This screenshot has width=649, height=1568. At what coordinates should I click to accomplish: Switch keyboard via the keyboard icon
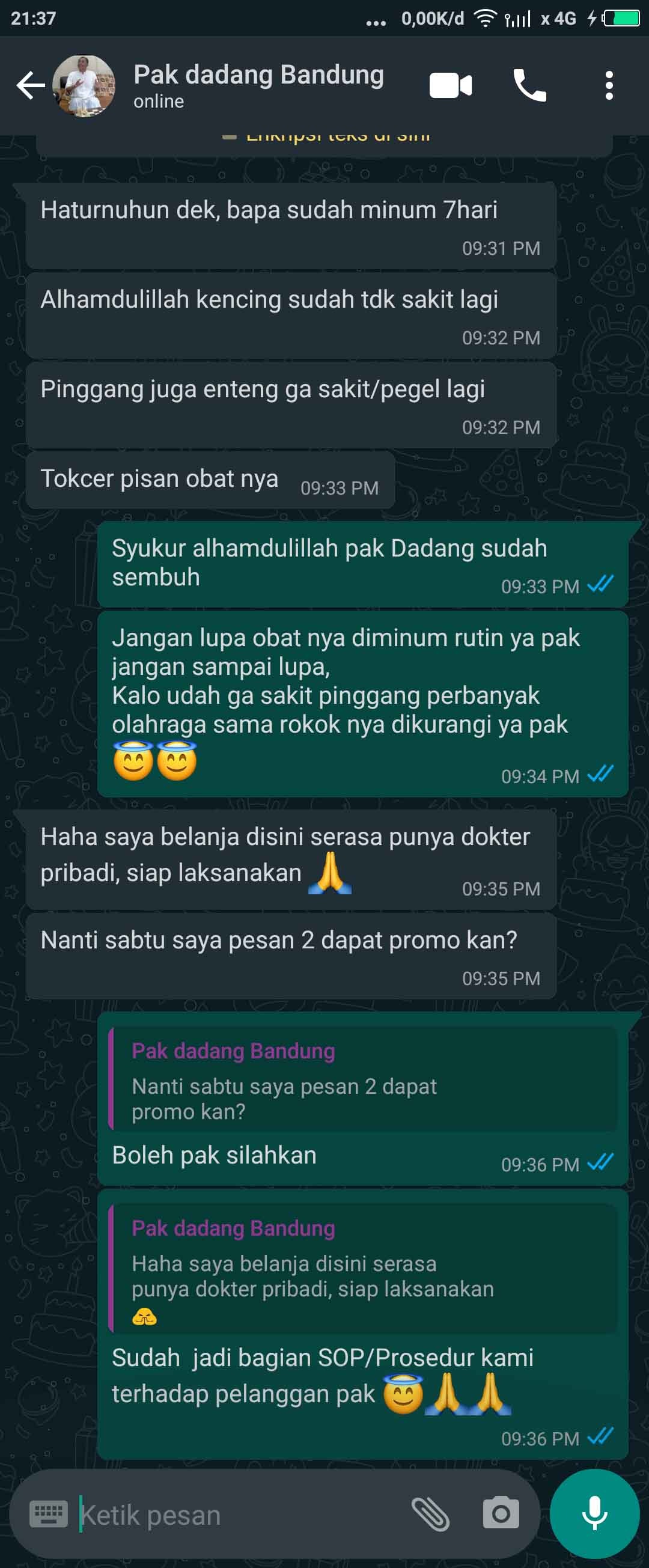(x=49, y=1514)
